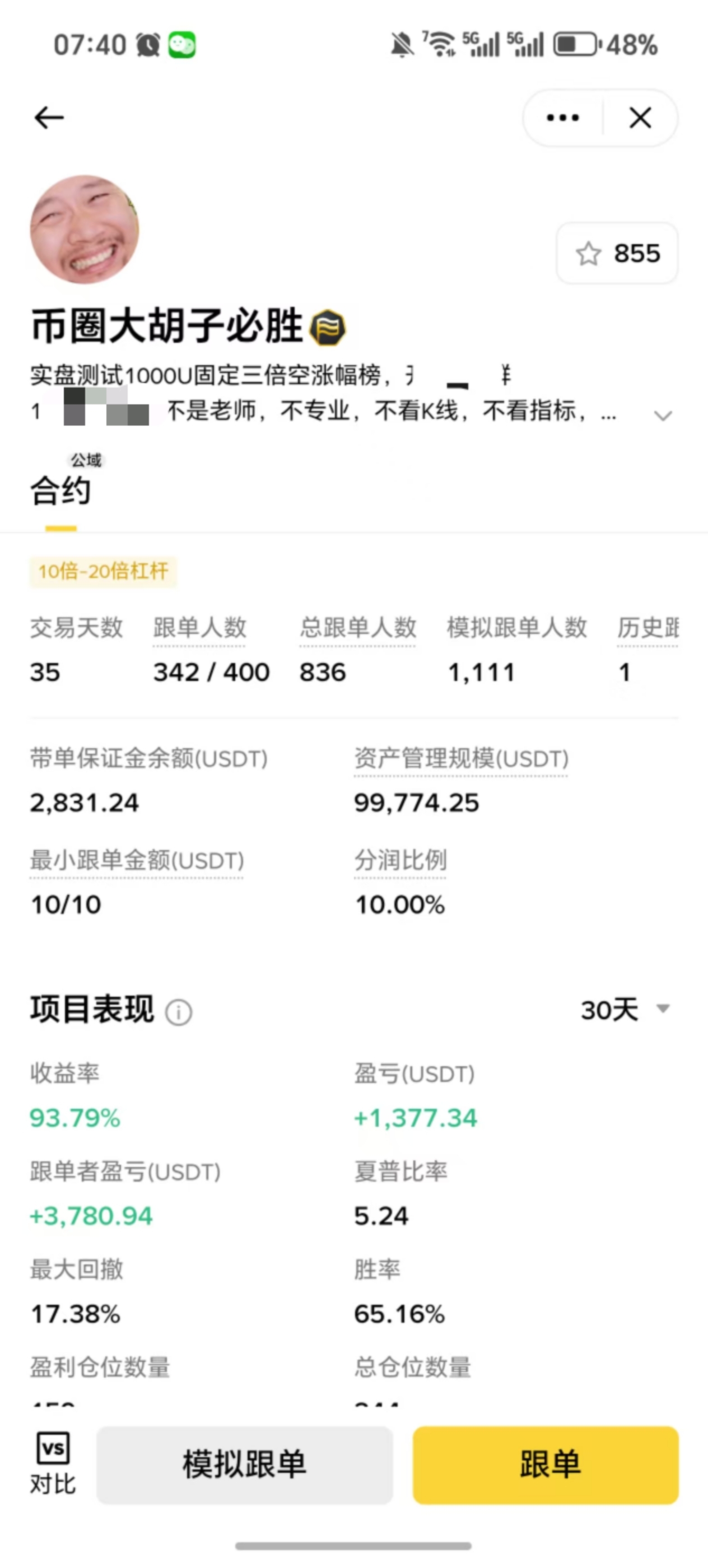Favorite this trader via star button
This screenshot has height=1568, width=708.
click(x=617, y=253)
